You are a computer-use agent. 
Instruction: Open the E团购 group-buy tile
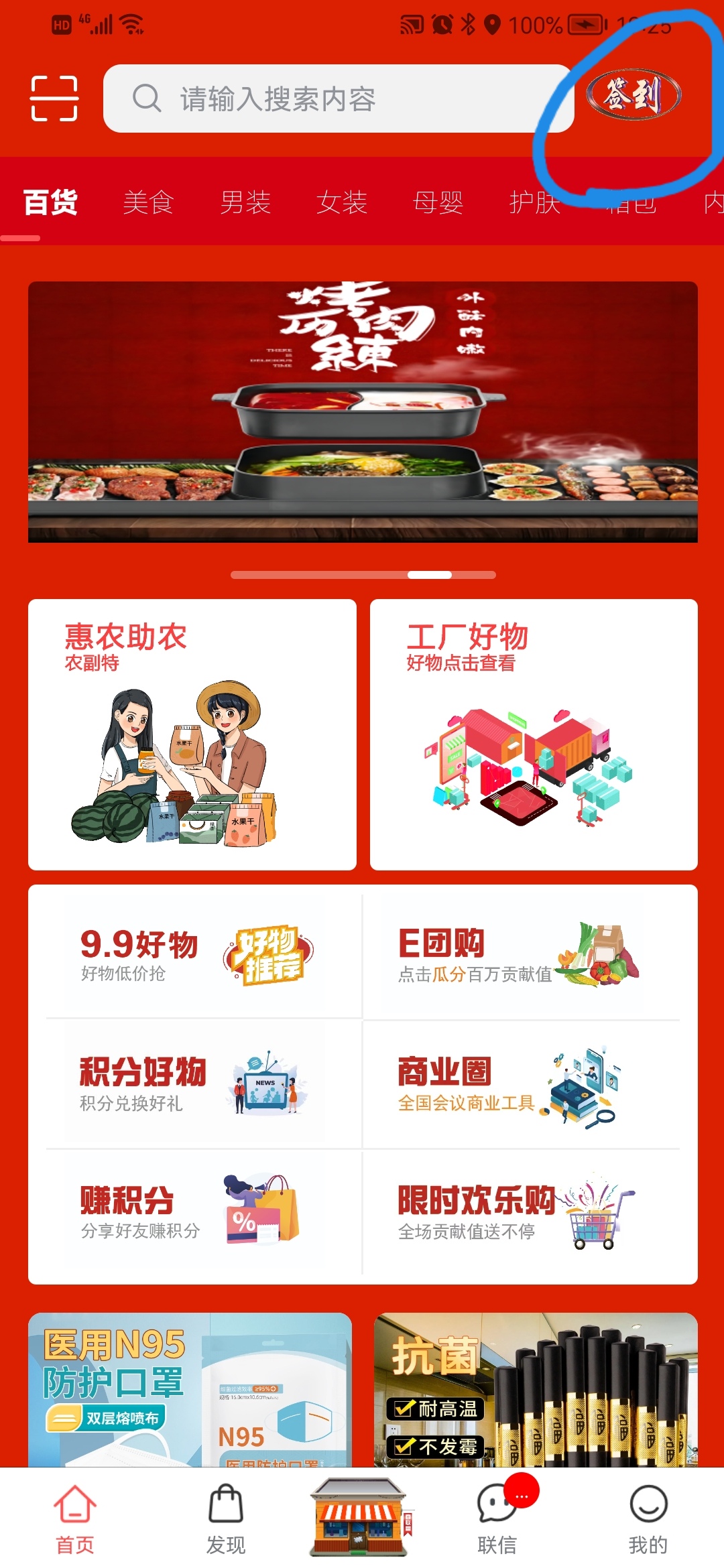pyautogui.click(x=520, y=954)
